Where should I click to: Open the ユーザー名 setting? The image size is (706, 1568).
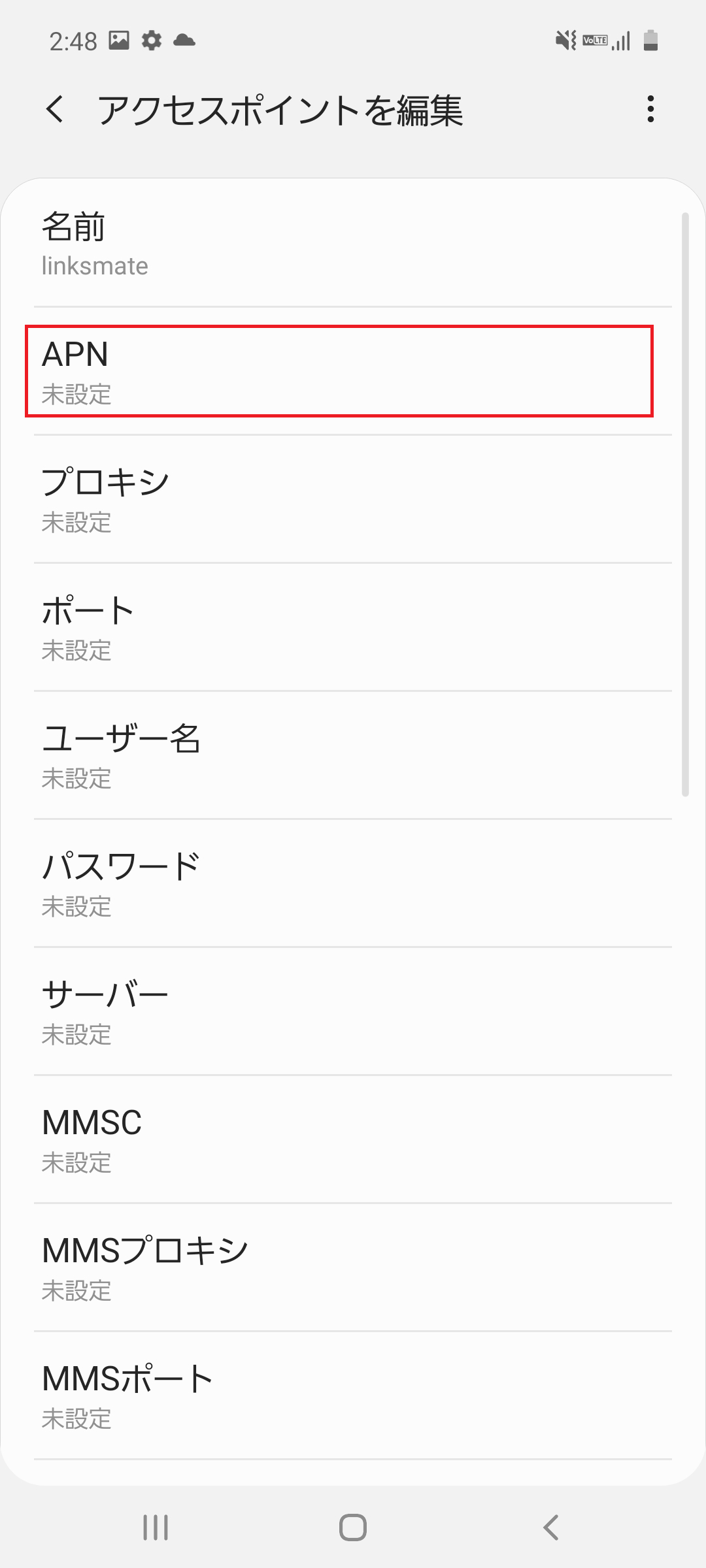353,755
